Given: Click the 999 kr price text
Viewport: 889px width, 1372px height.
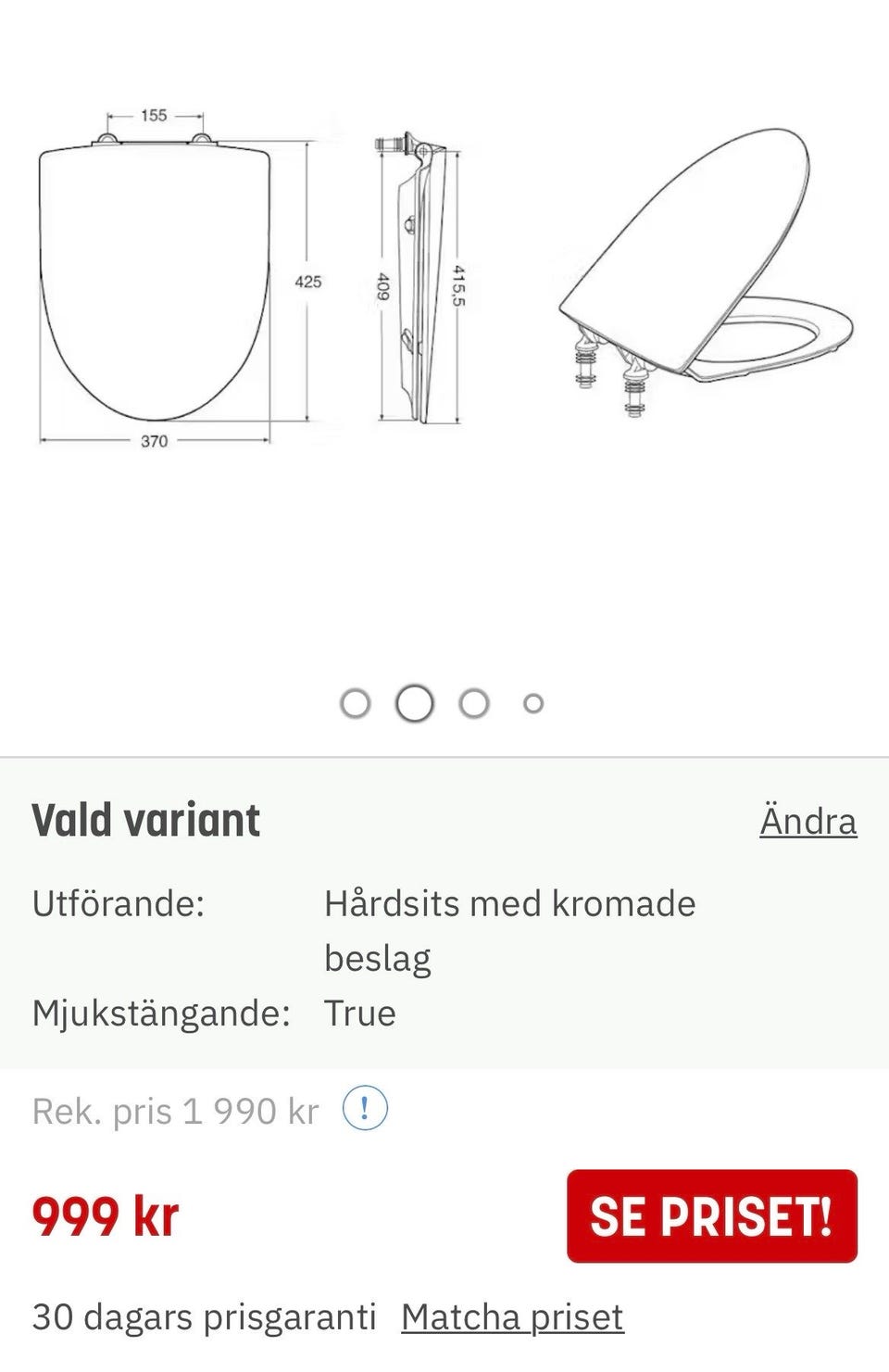Looking at the screenshot, I should tap(102, 1216).
